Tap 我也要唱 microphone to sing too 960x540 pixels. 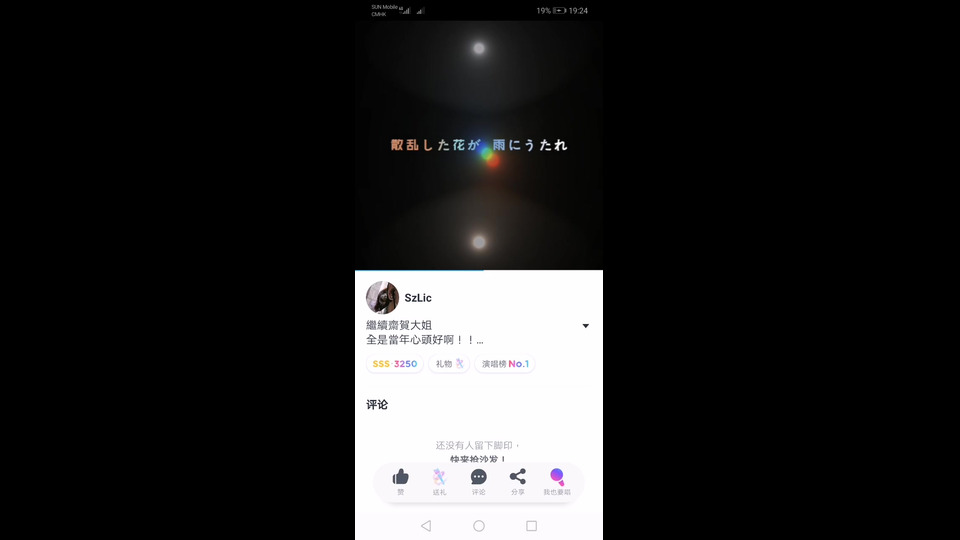click(557, 479)
